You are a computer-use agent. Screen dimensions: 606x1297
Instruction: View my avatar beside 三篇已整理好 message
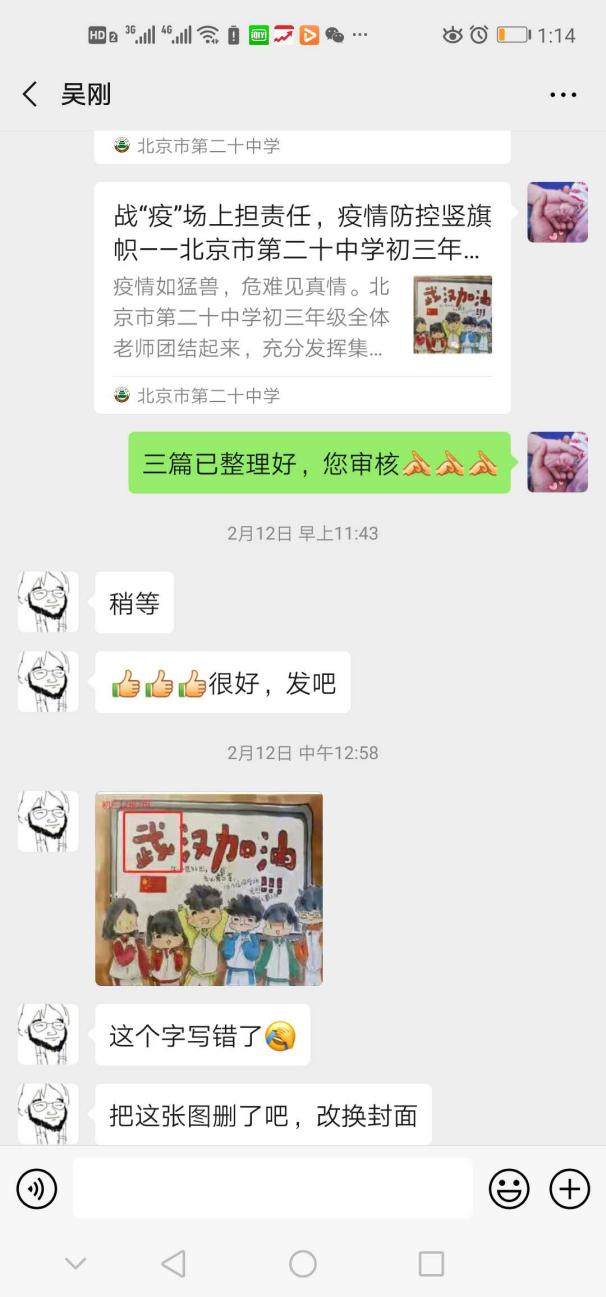pyautogui.click(x=557, y=462)
